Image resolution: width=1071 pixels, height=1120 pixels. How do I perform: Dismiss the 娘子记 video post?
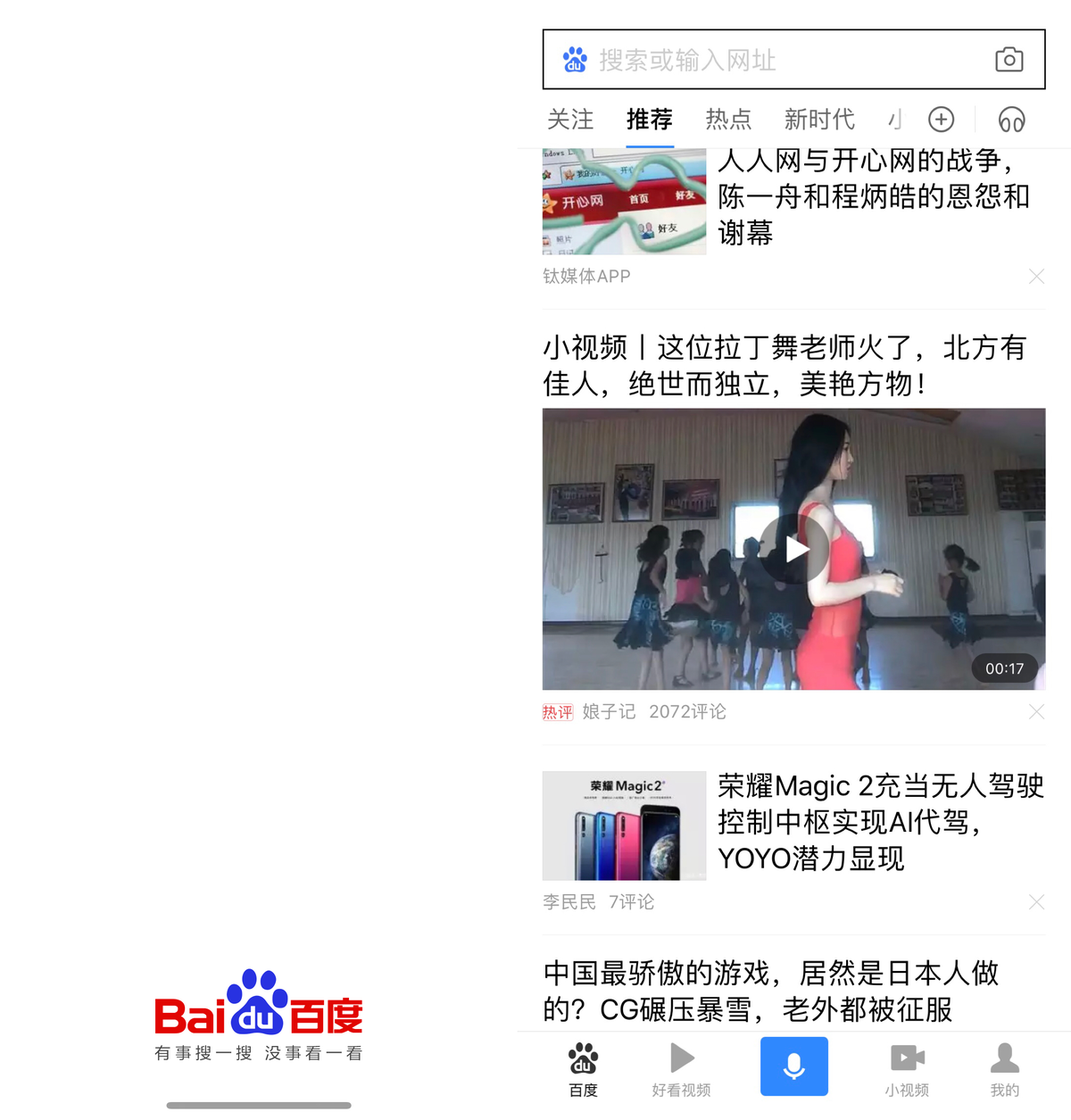point(1036,711)
